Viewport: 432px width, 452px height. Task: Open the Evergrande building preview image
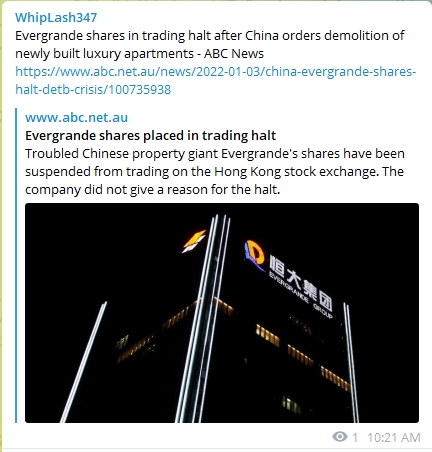point(222,313)
